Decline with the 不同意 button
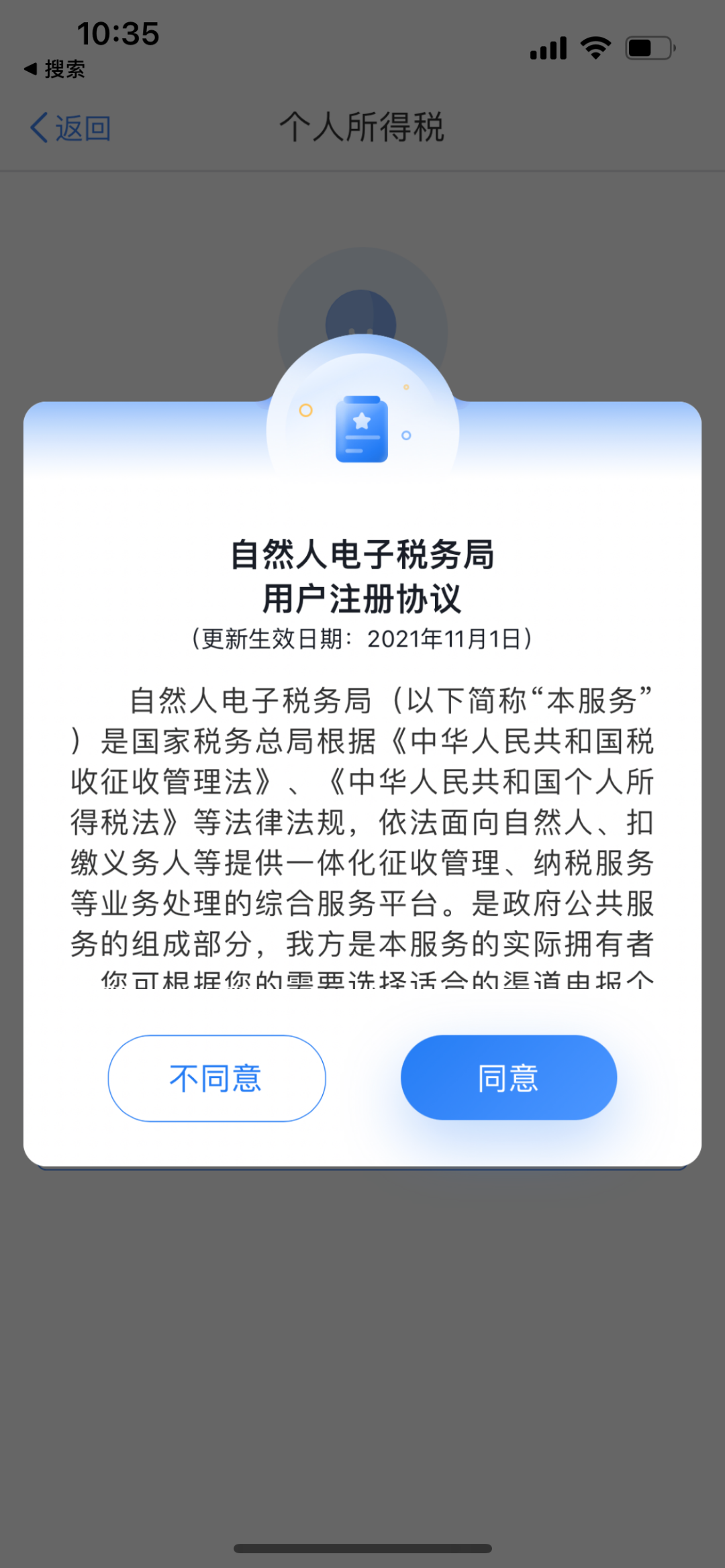This screenshot has height=1568, width=725. (x=217, y=1078)
